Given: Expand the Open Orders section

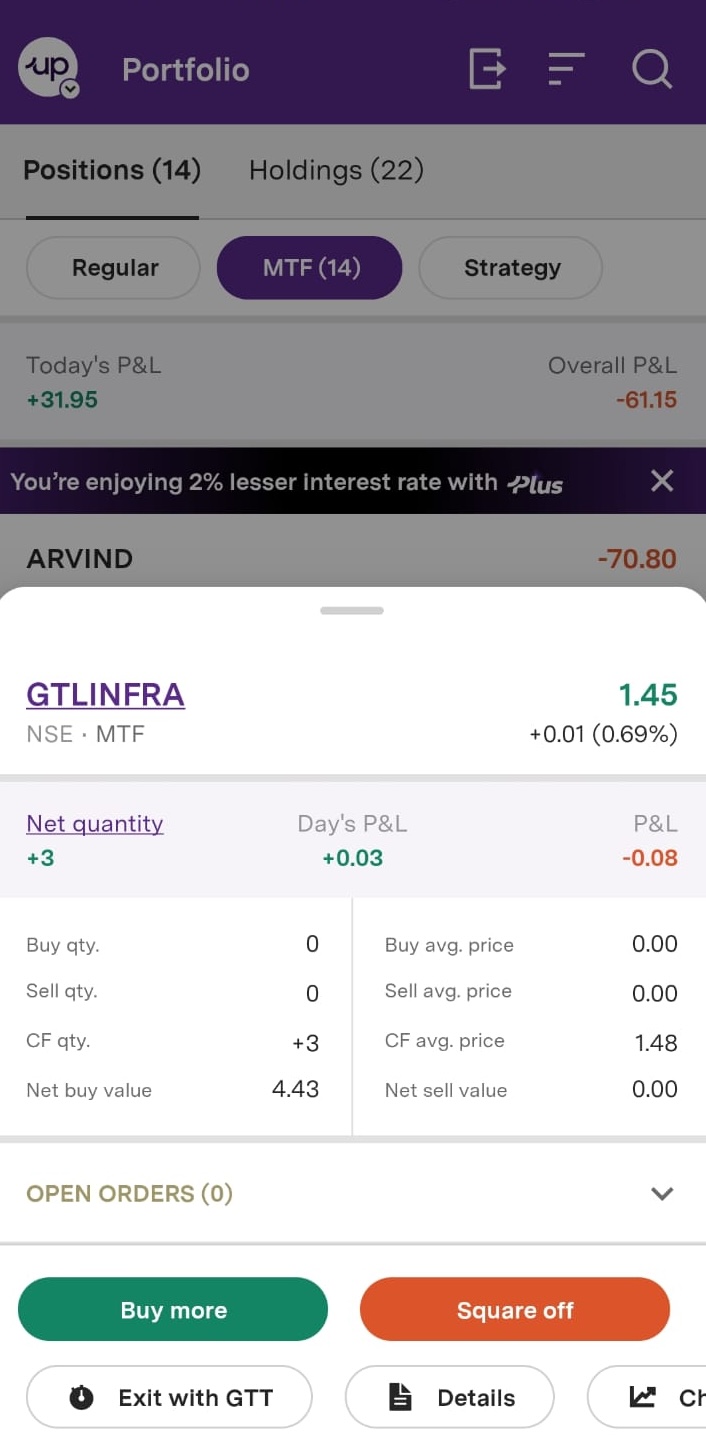Looking at the screenshot, I should (661, 1193).
